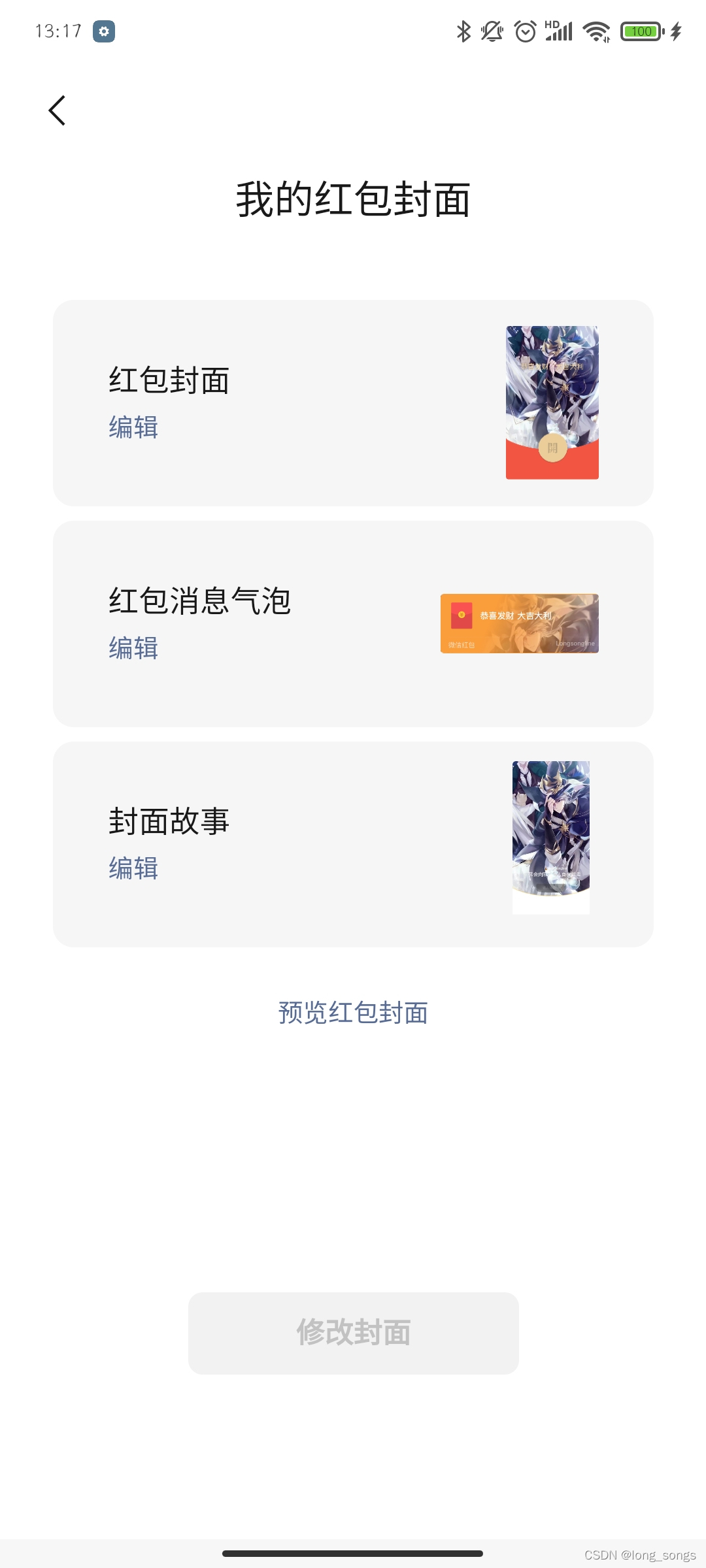Tap 编辑 under 红包消息气泡
Image resolution: width=706 pixels, height=1568 pixels.
[133, 648]
